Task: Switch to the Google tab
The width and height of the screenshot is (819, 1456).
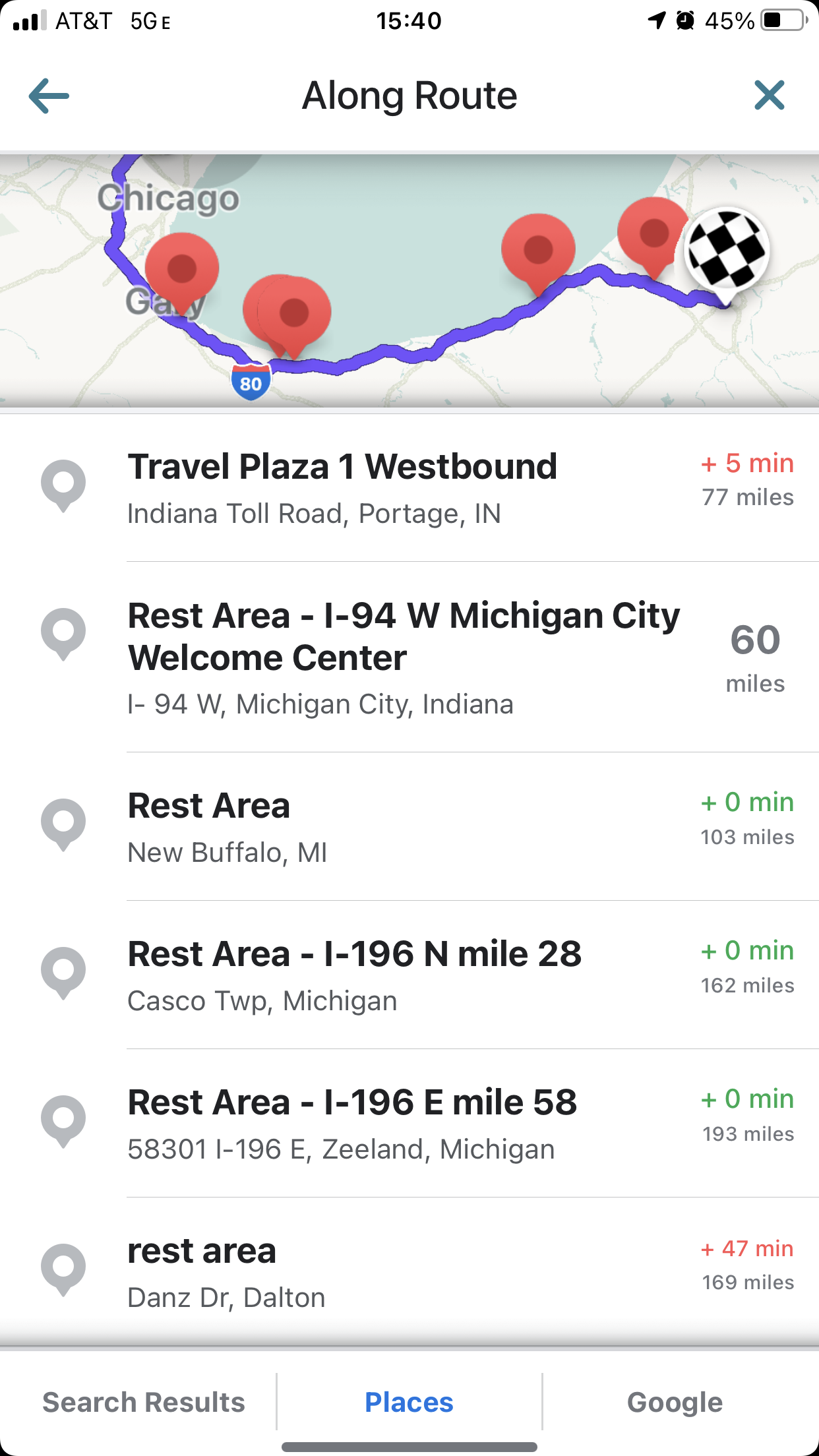Action: (x=675, y=1402)
